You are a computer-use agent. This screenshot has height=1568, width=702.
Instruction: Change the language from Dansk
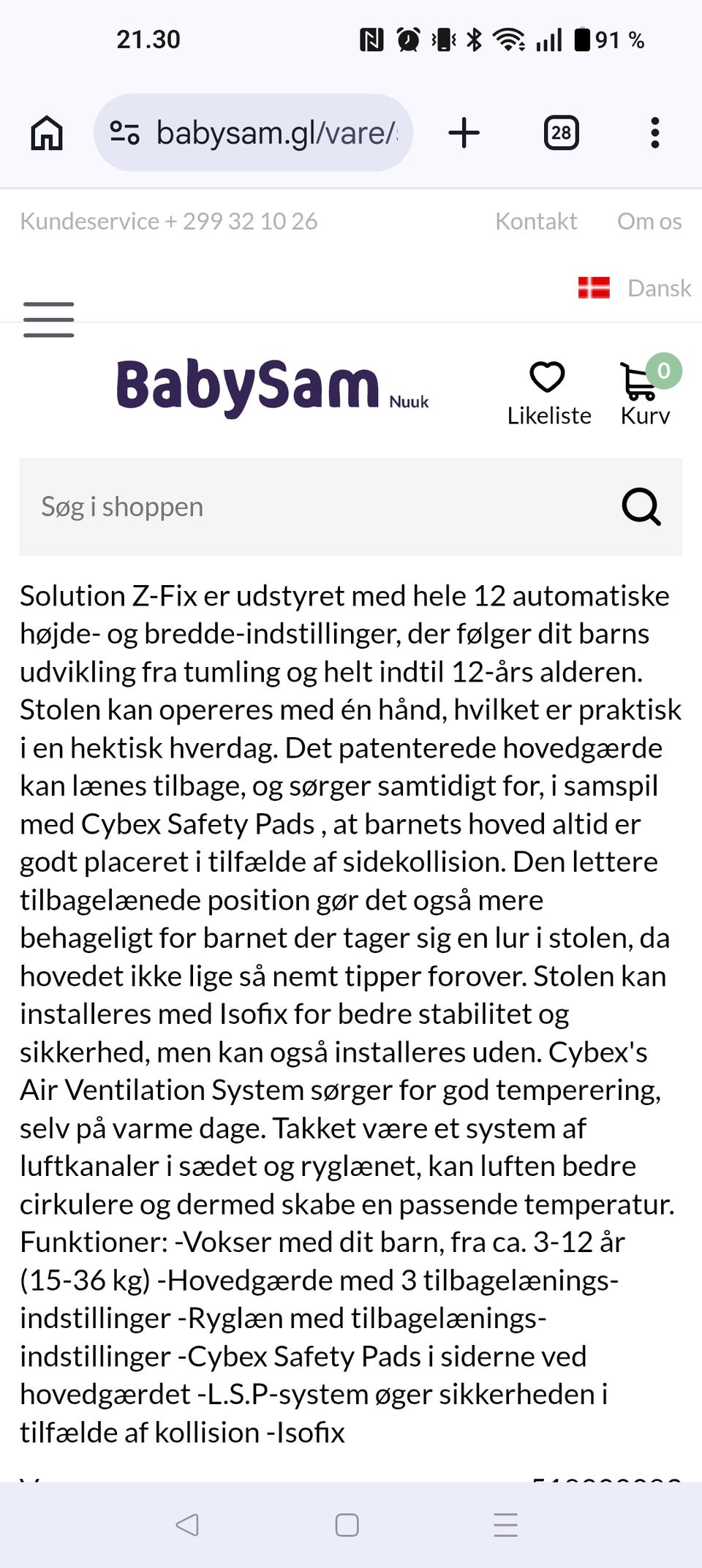[x=634, y=287]
